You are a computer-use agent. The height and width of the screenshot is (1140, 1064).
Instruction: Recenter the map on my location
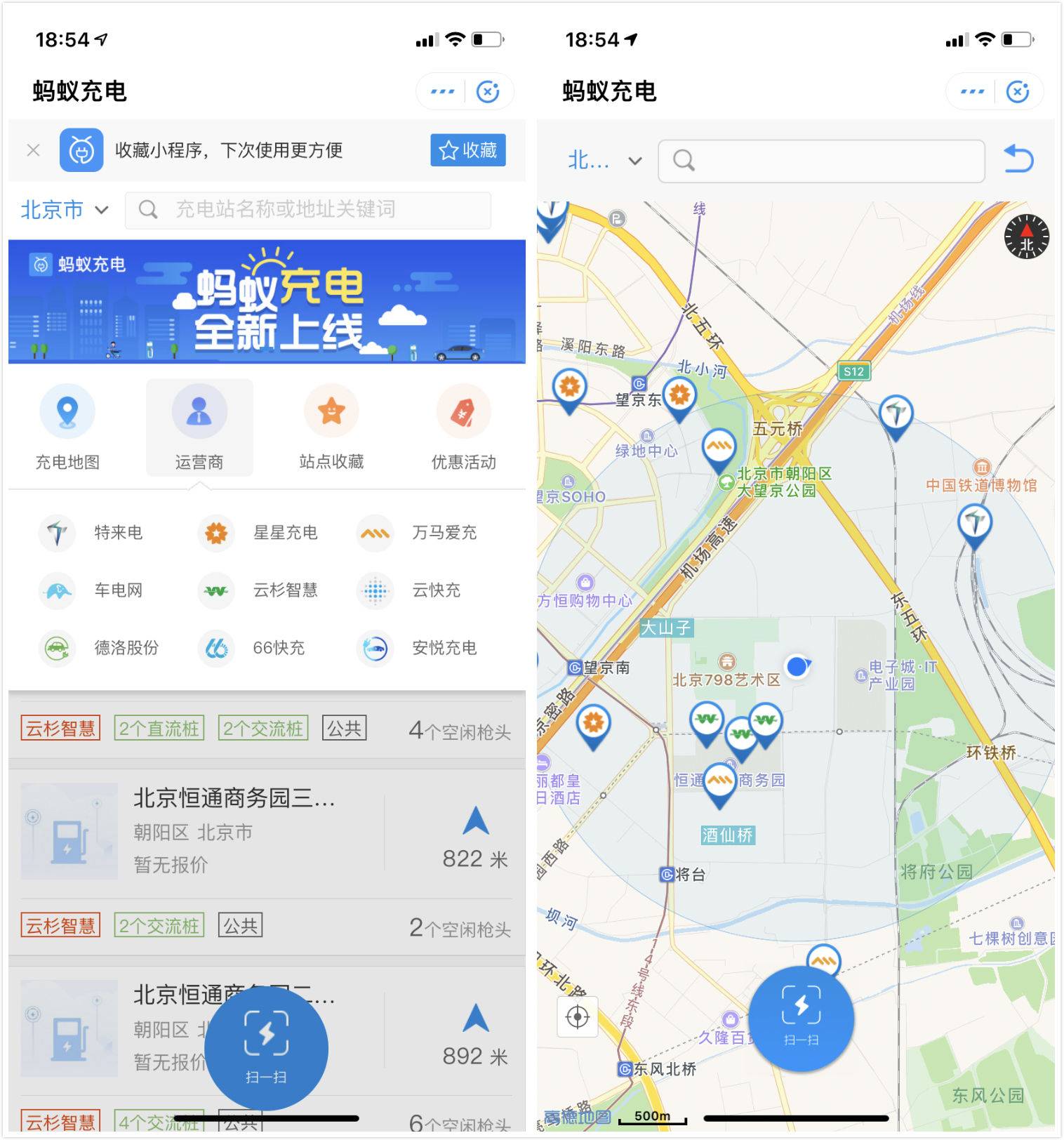click(x=578, y=1016)
